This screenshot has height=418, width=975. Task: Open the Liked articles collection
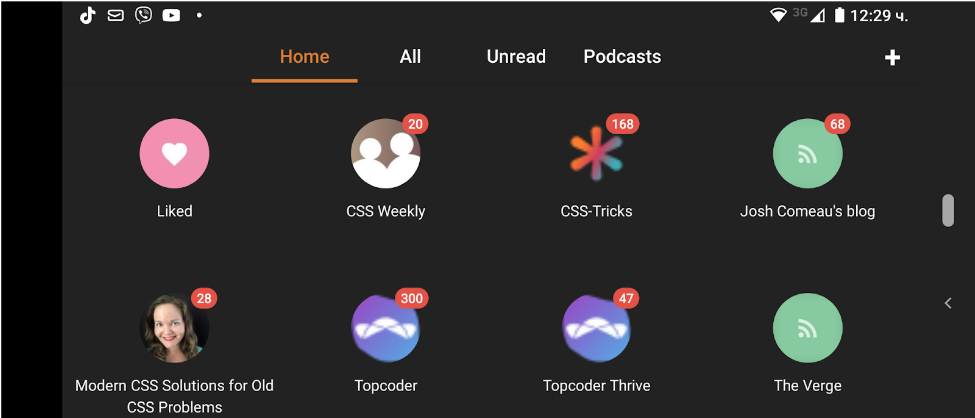point(174,154)
